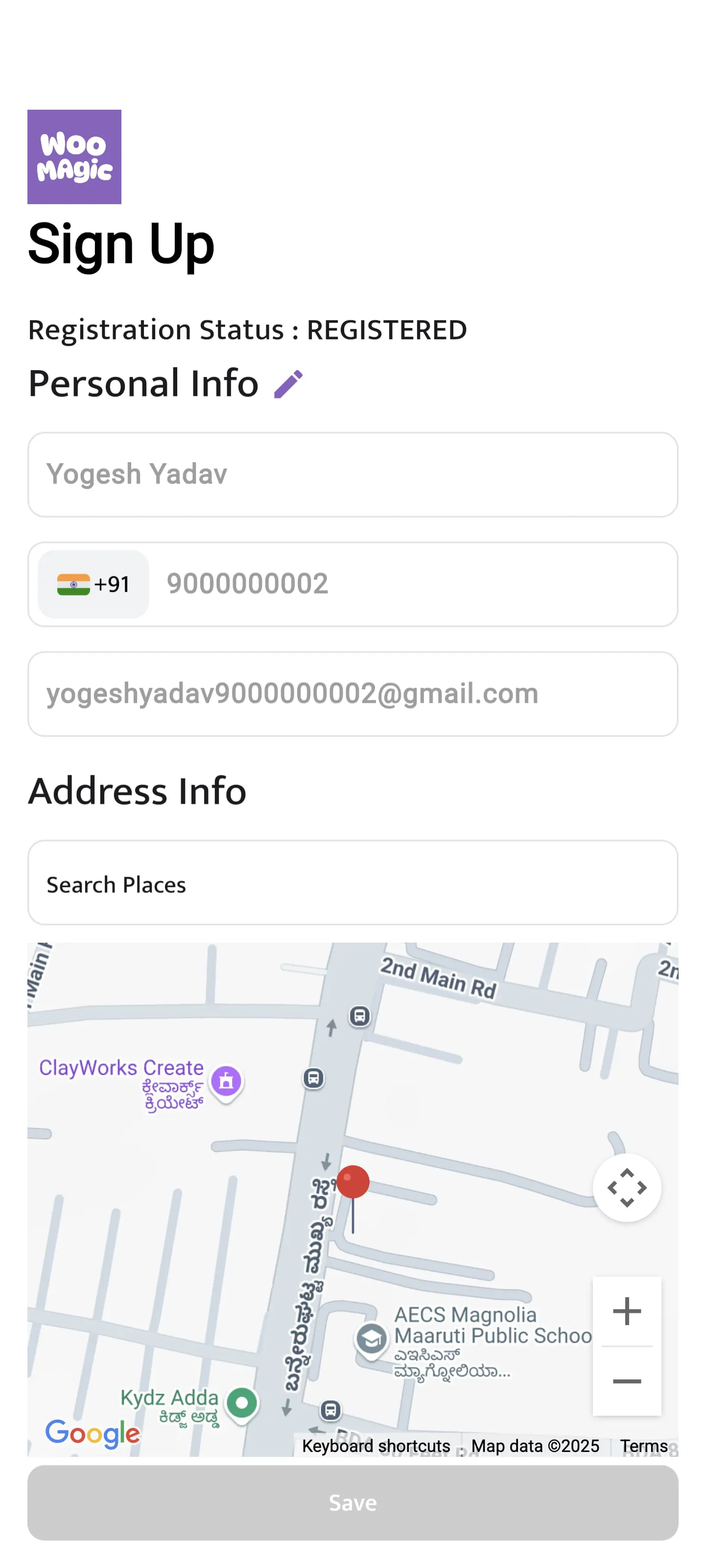This screenshot has height=1568, width=706.
Task: Tap the Save button
Action: tap(353, 1502)
